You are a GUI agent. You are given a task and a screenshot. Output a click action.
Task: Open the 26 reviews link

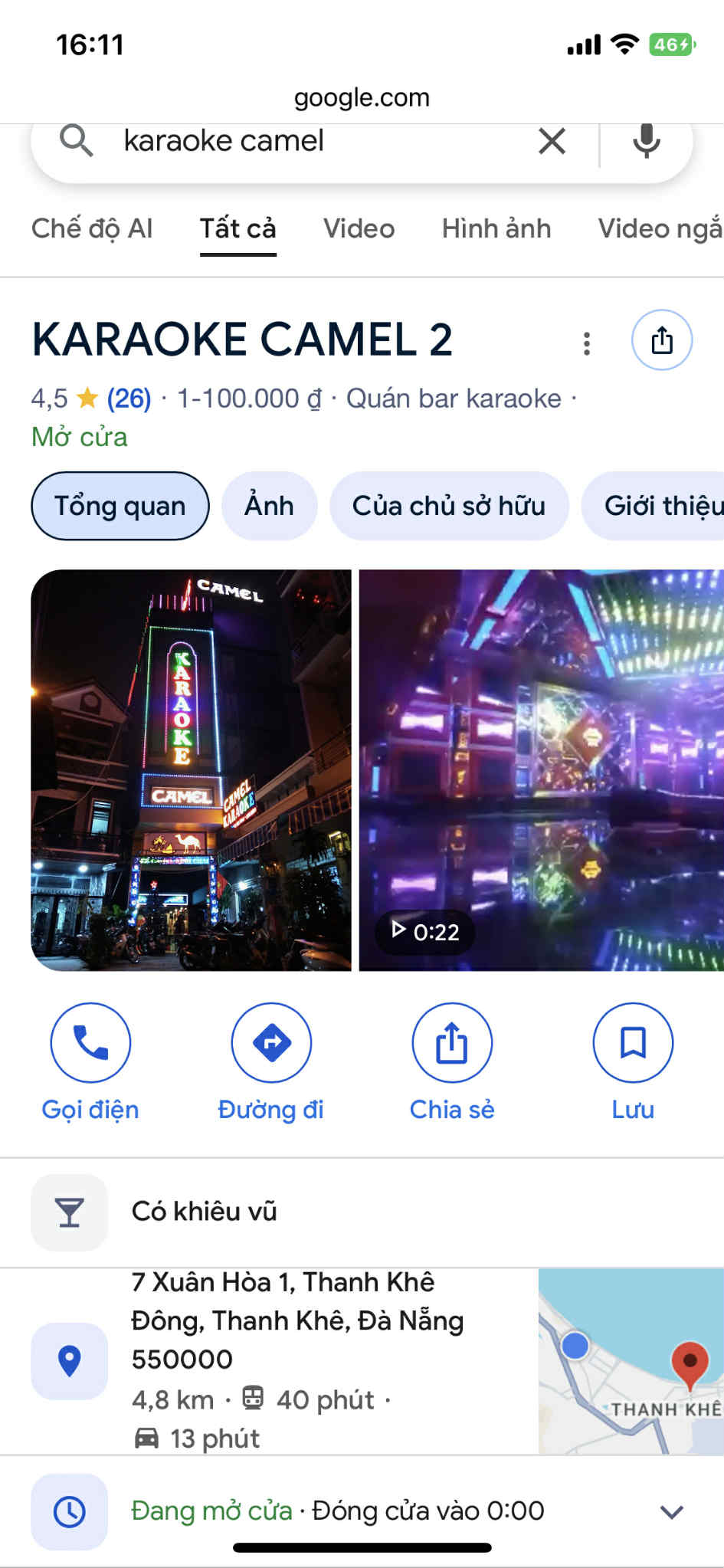point(129,399)
